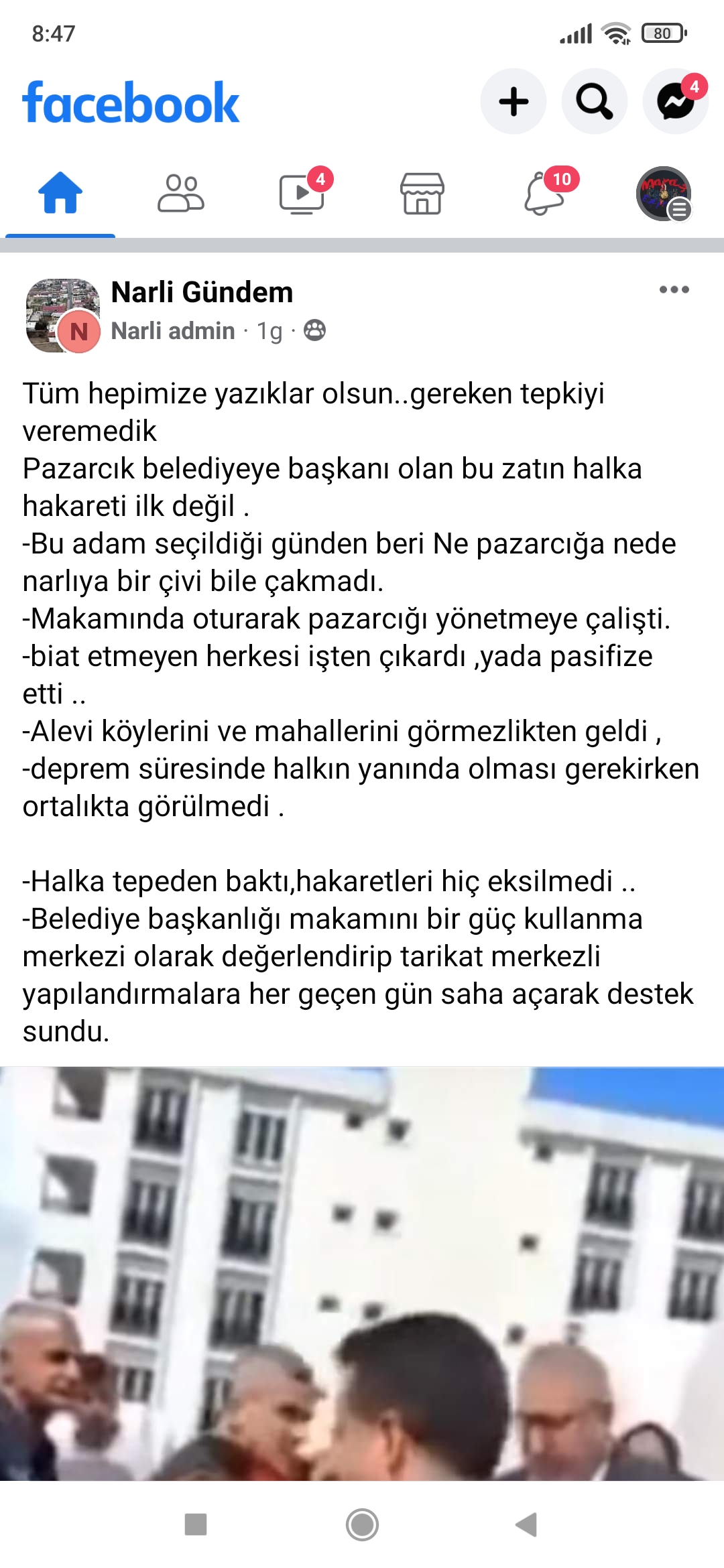The width and height of the screenshot is (724, 1568).
Task: Tap the system home button
Action: [x=362, y=1524]
